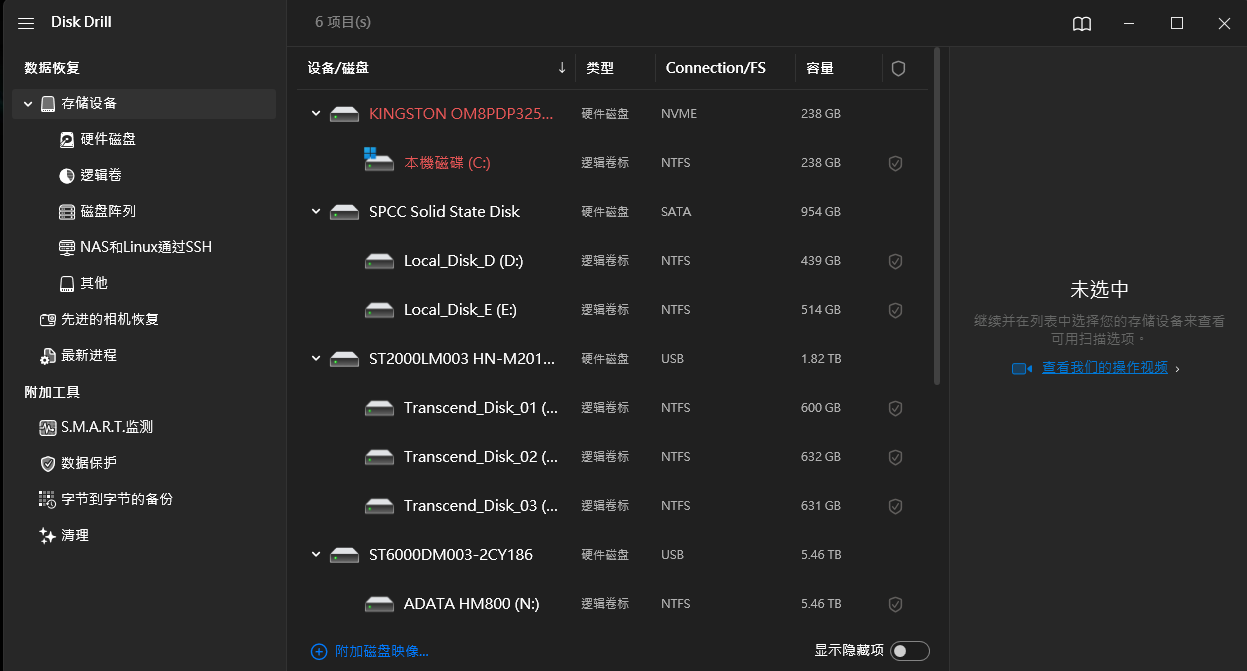
Task: Click the 附加磁盘映像 link
Action: click(x=380, y=652)
